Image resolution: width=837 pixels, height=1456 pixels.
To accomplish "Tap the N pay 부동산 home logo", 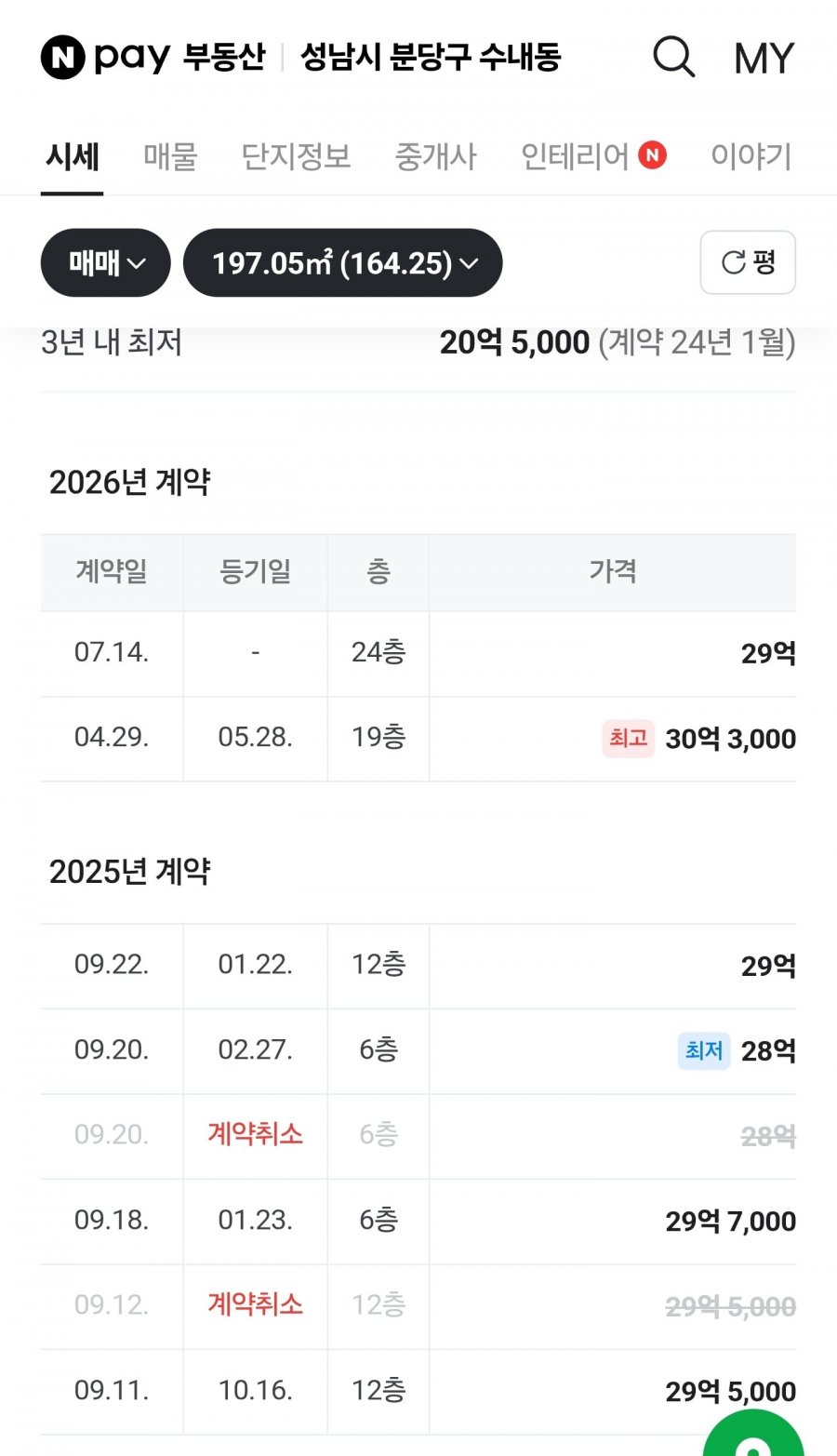I will pyautogui.click(x=153, y=58).
